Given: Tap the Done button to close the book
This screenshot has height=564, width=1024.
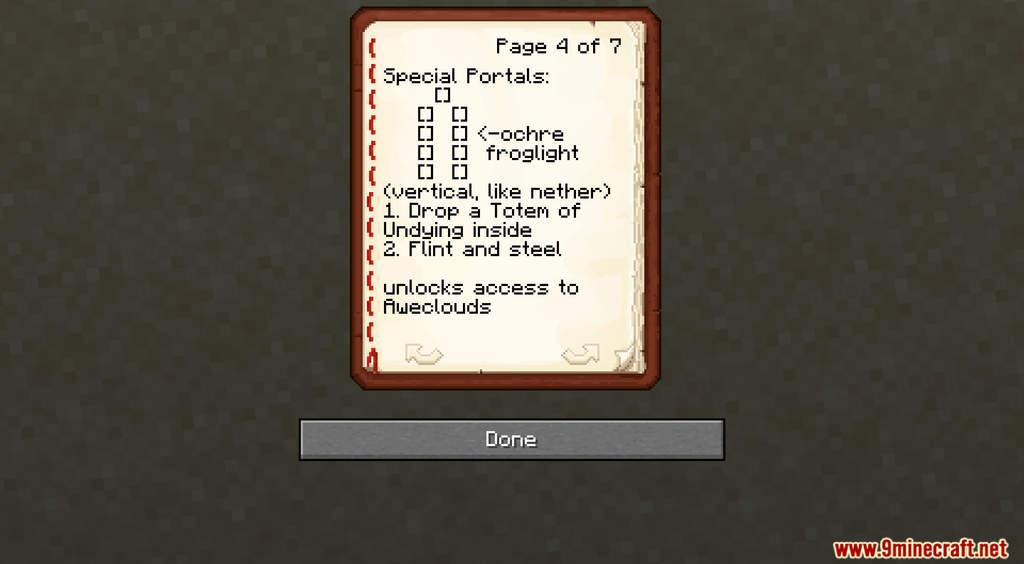Looking at the screenshot, I should (x=511, y=440).
